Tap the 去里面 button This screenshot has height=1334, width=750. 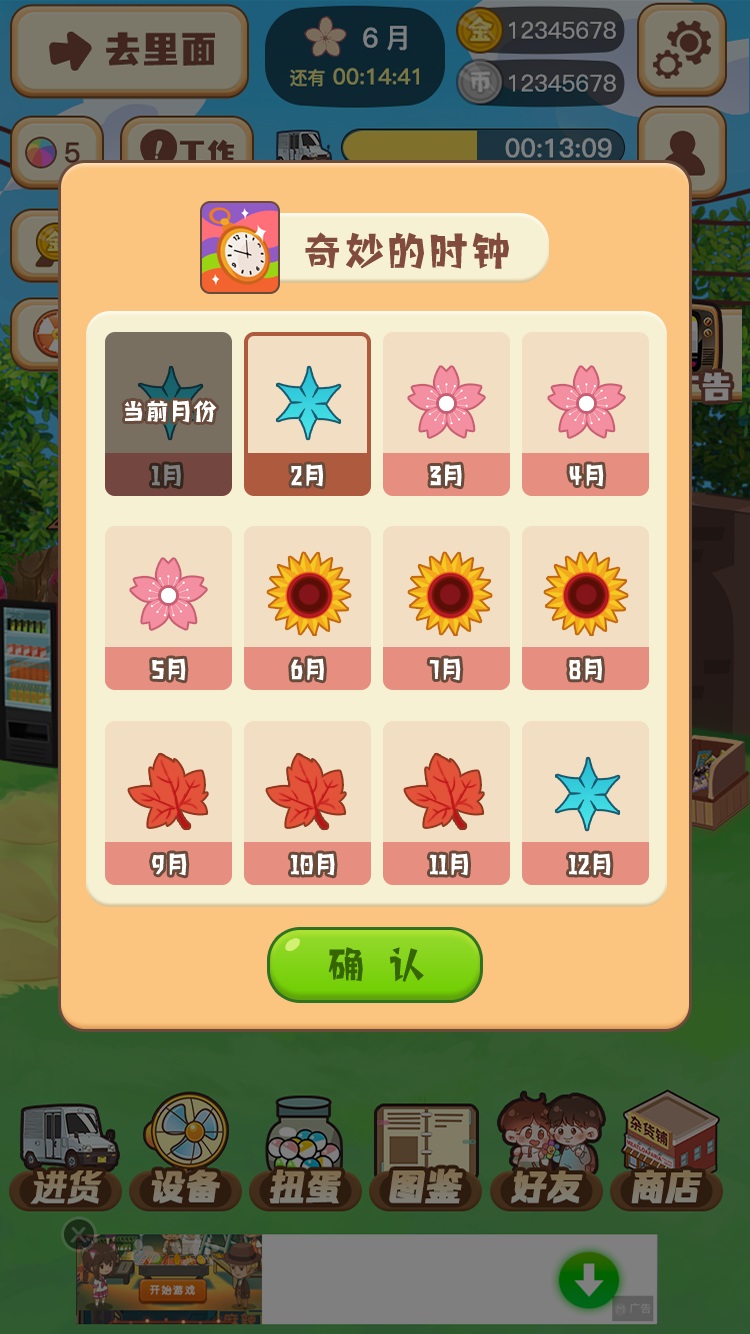pos(129,51)
